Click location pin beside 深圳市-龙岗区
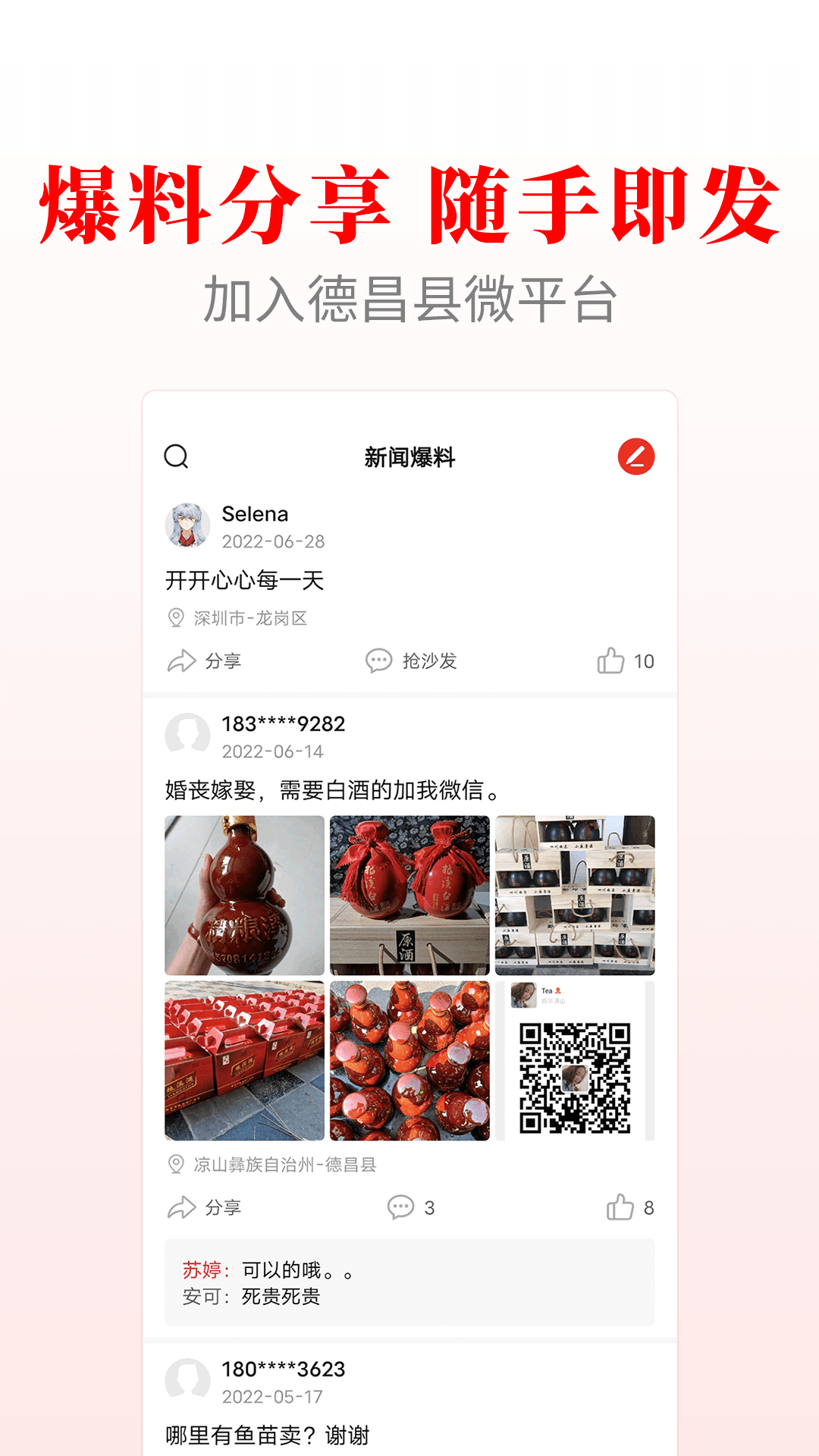Image resolution: width=819 pixels, height=1456 pixels. [174, 616]
